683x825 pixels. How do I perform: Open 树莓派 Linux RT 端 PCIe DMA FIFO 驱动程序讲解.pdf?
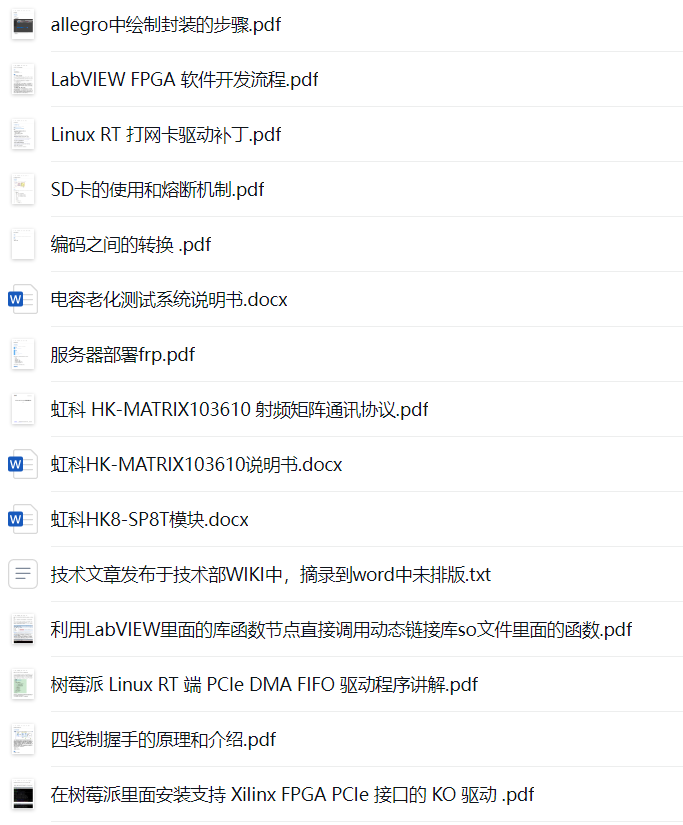coord(264,685)
